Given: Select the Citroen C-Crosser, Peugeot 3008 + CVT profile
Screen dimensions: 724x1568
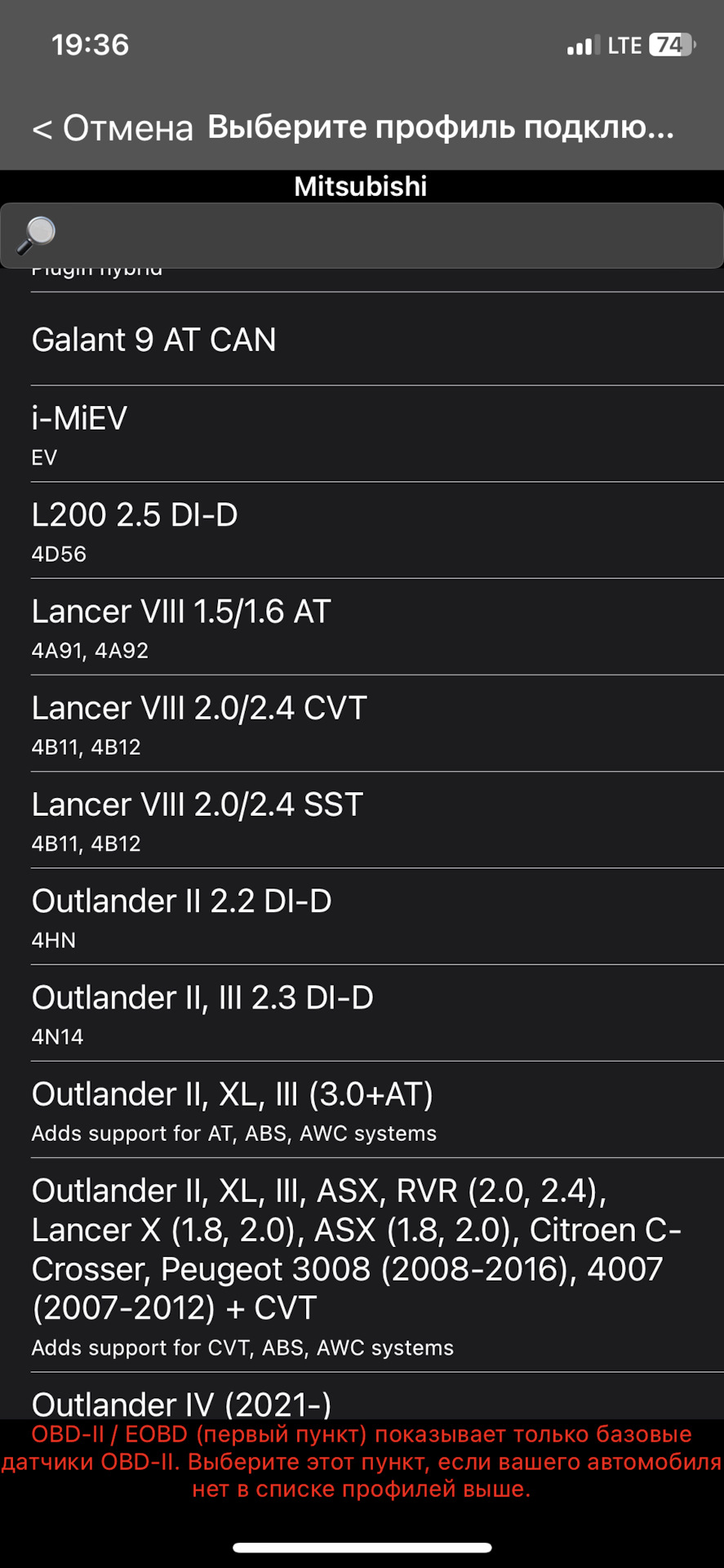Looking at the screenshot, I should (x=362, y=1264).
